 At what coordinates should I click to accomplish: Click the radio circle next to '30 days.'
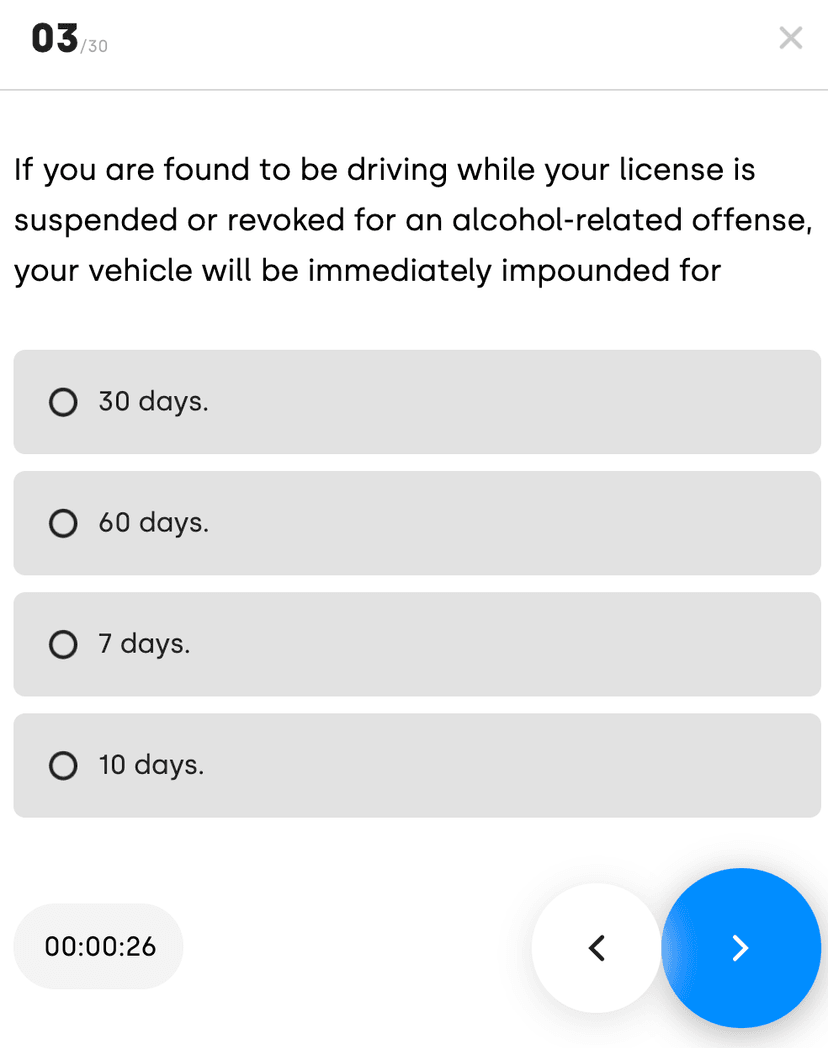(x=63, y=402)
